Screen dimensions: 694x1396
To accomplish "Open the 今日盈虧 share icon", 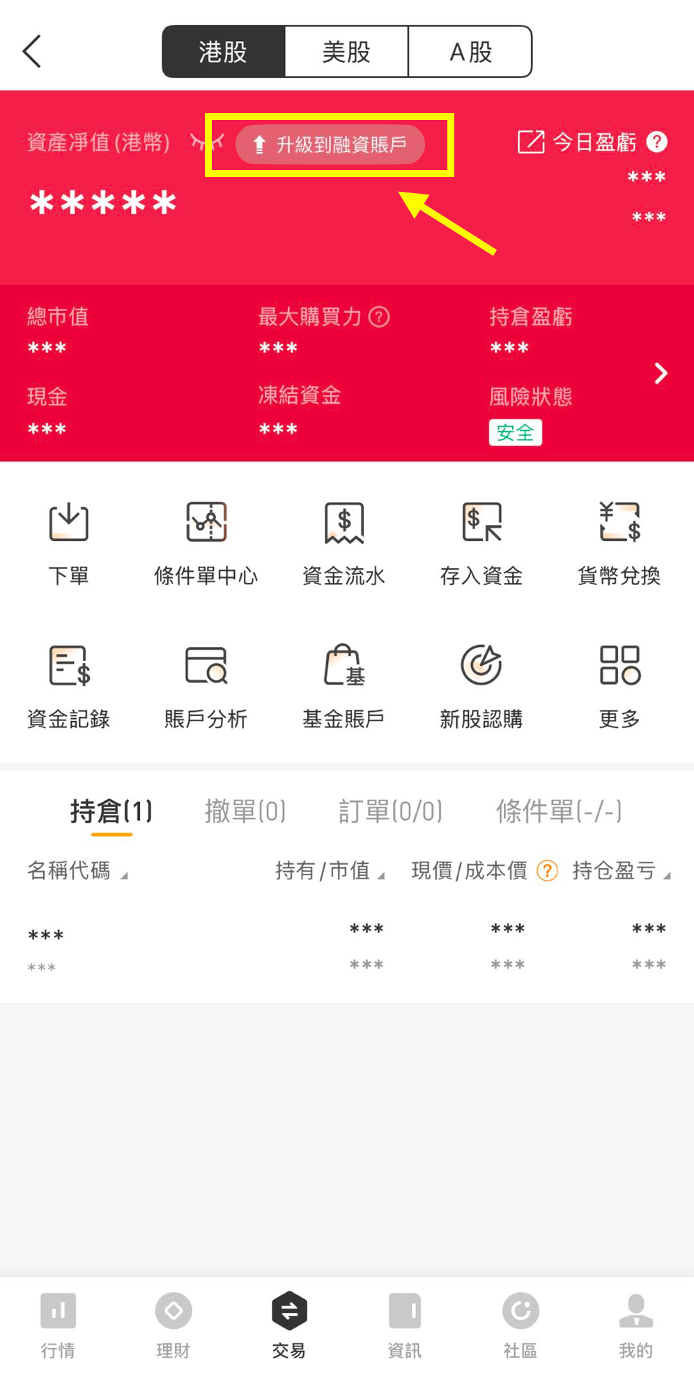I will pyautogui.click(x=530, y=142).
